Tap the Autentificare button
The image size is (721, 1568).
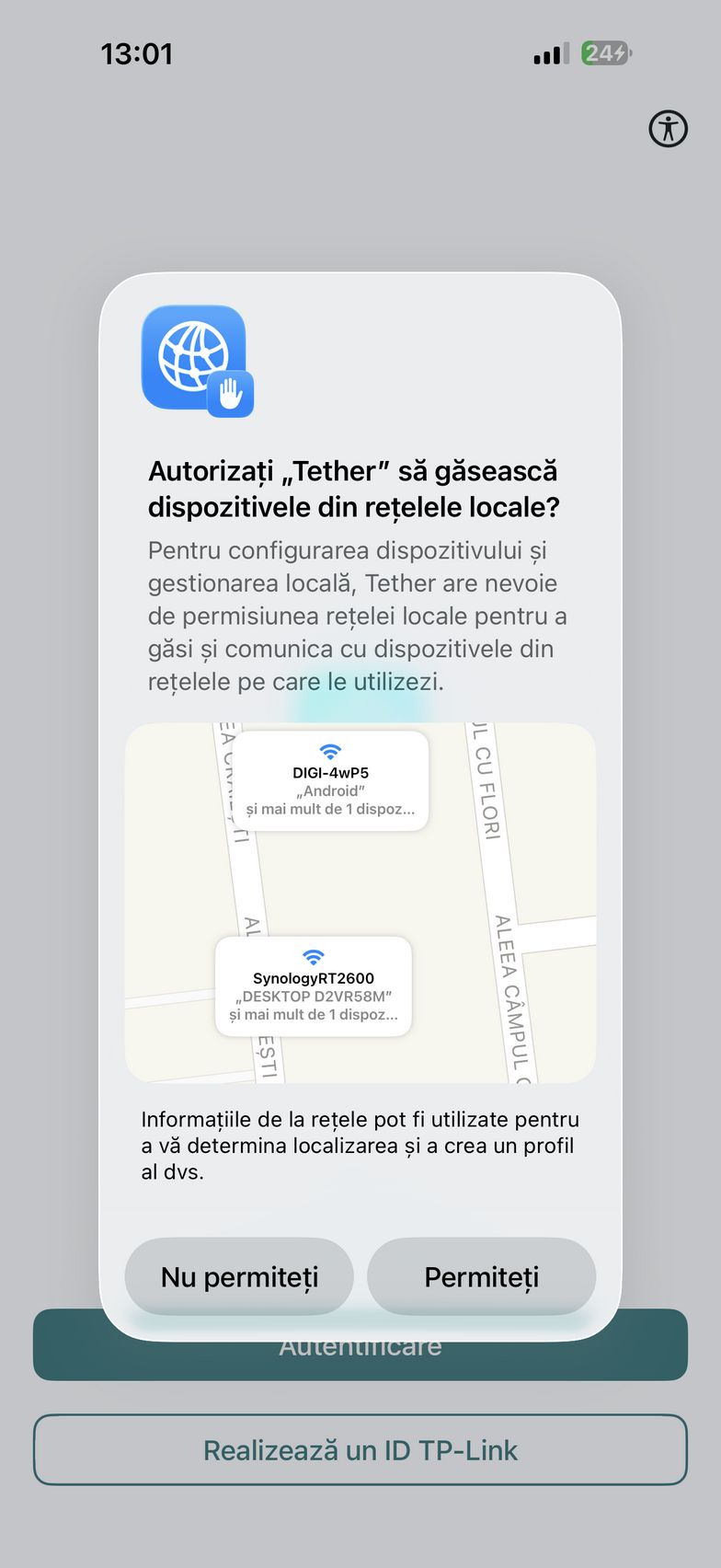360,1359
